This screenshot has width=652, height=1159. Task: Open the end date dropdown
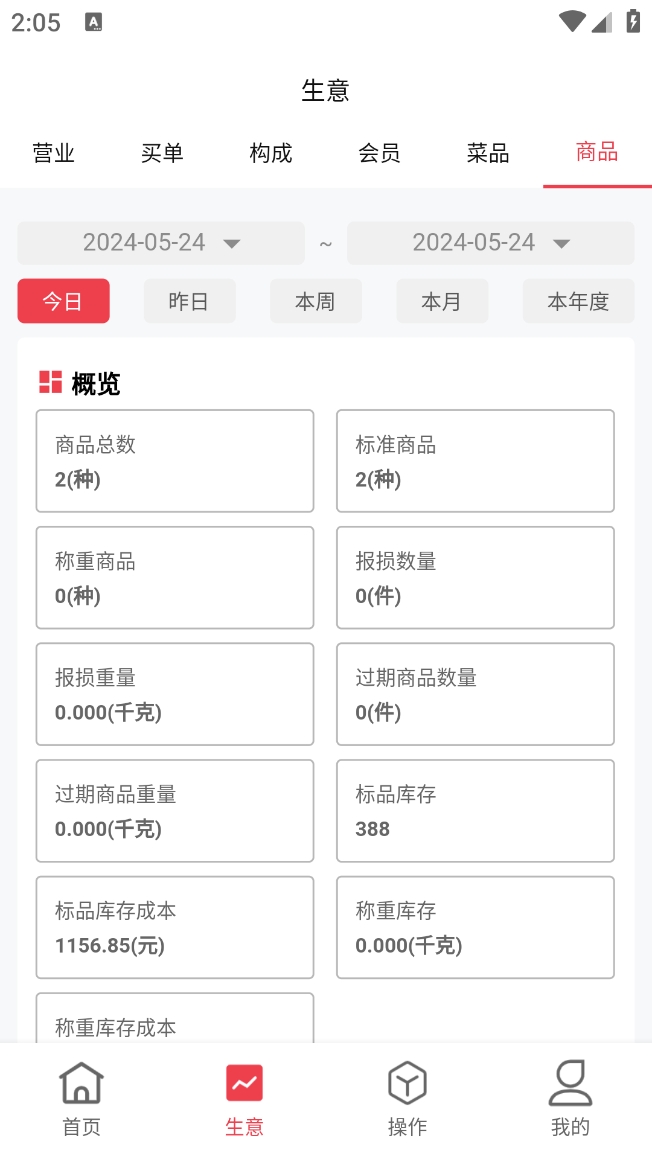(491, 243)
